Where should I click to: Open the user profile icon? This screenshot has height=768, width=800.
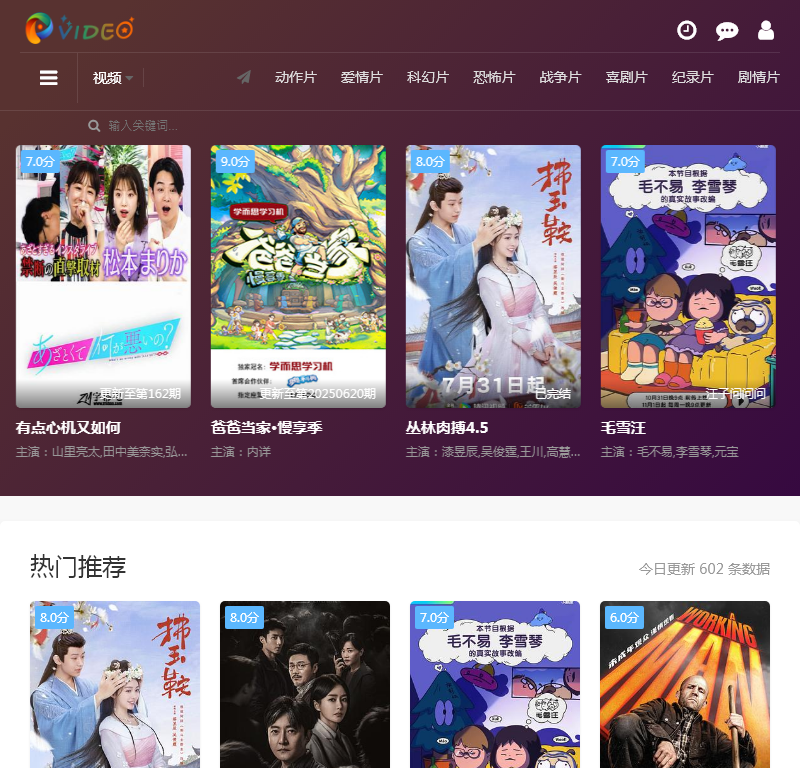coord(766,30)
